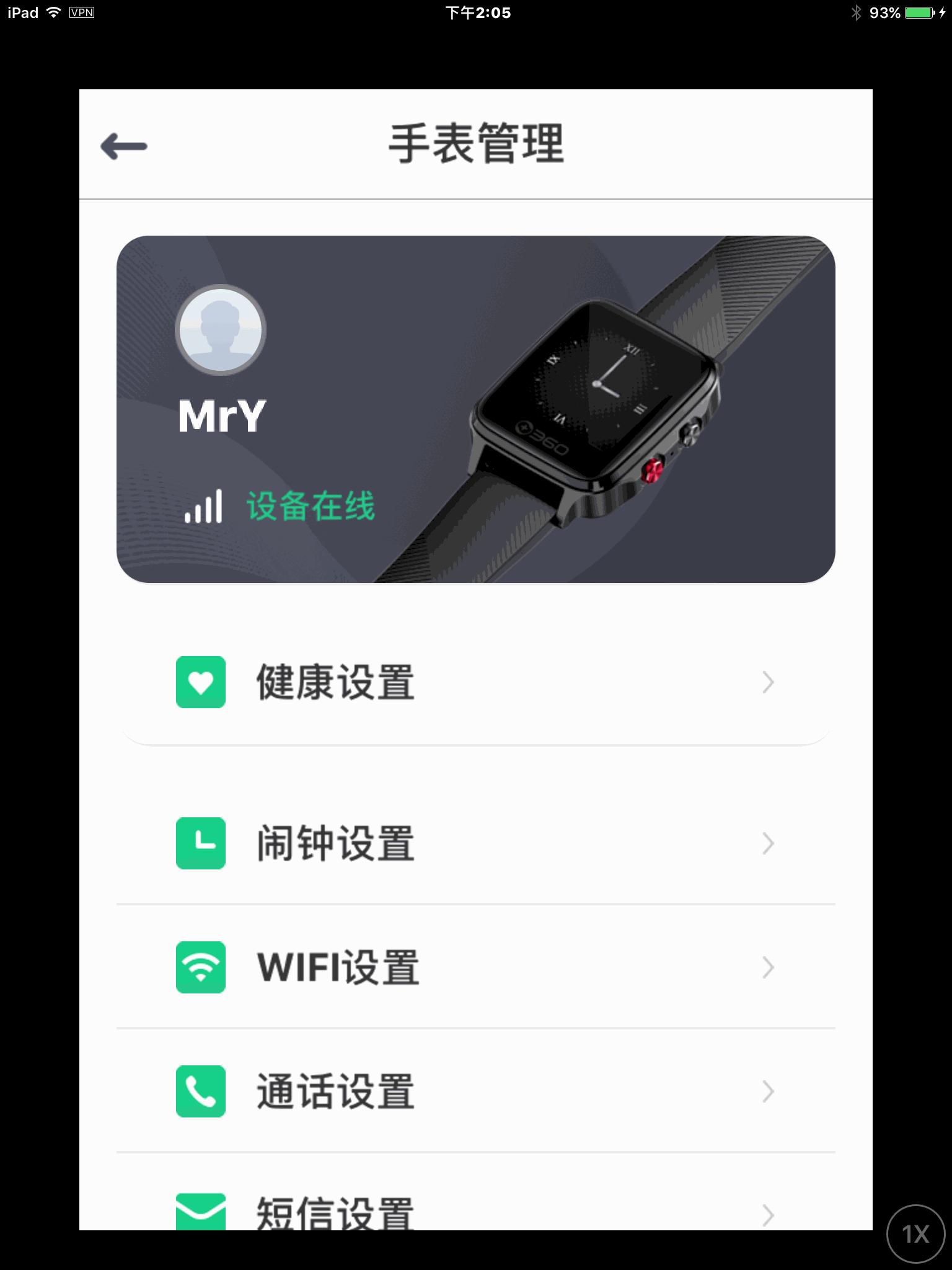Viewport: 952px width, 1270px height.
Task: Open the 通话设置 menu item
Action: (x=769, y=1091)
